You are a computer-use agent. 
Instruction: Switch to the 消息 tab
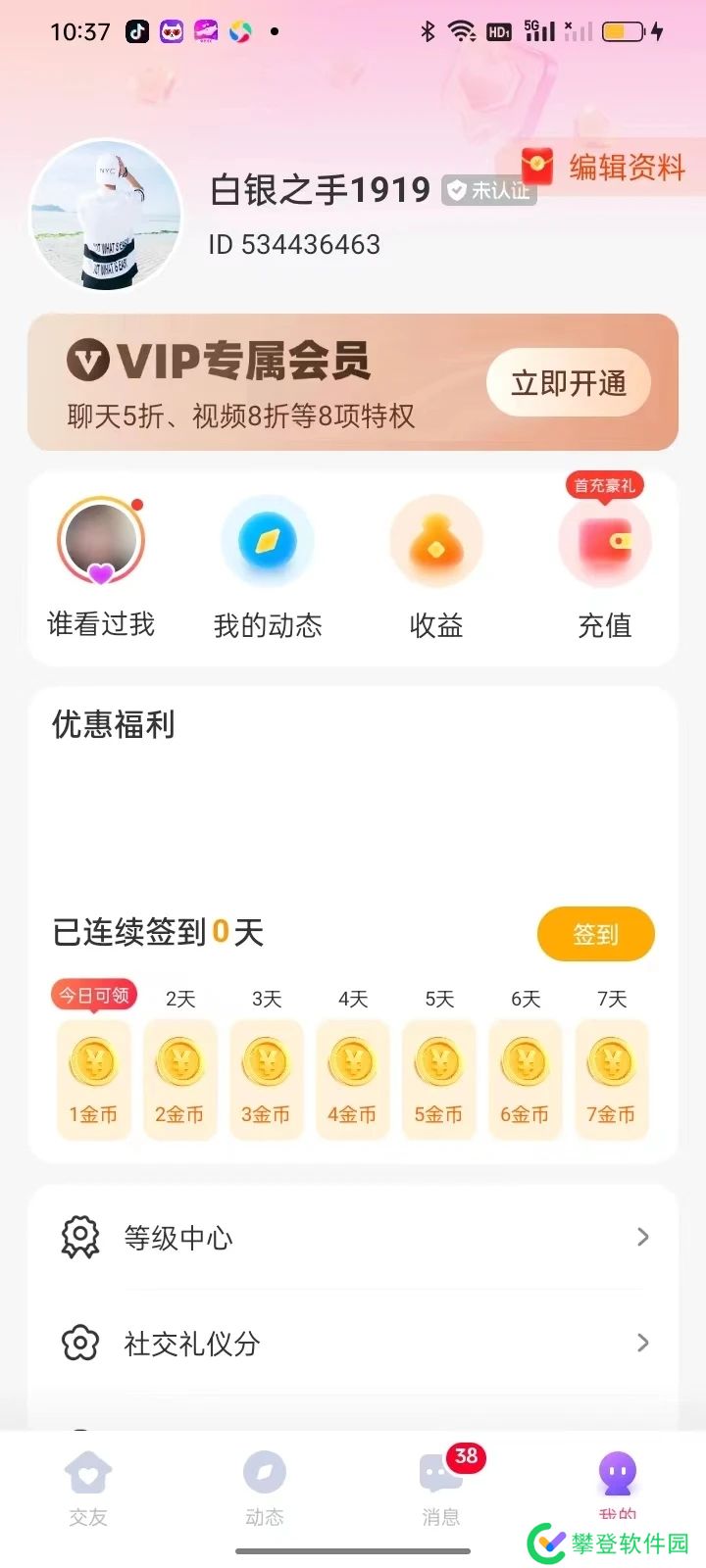pyautogui.click(x=441, y=1489)
